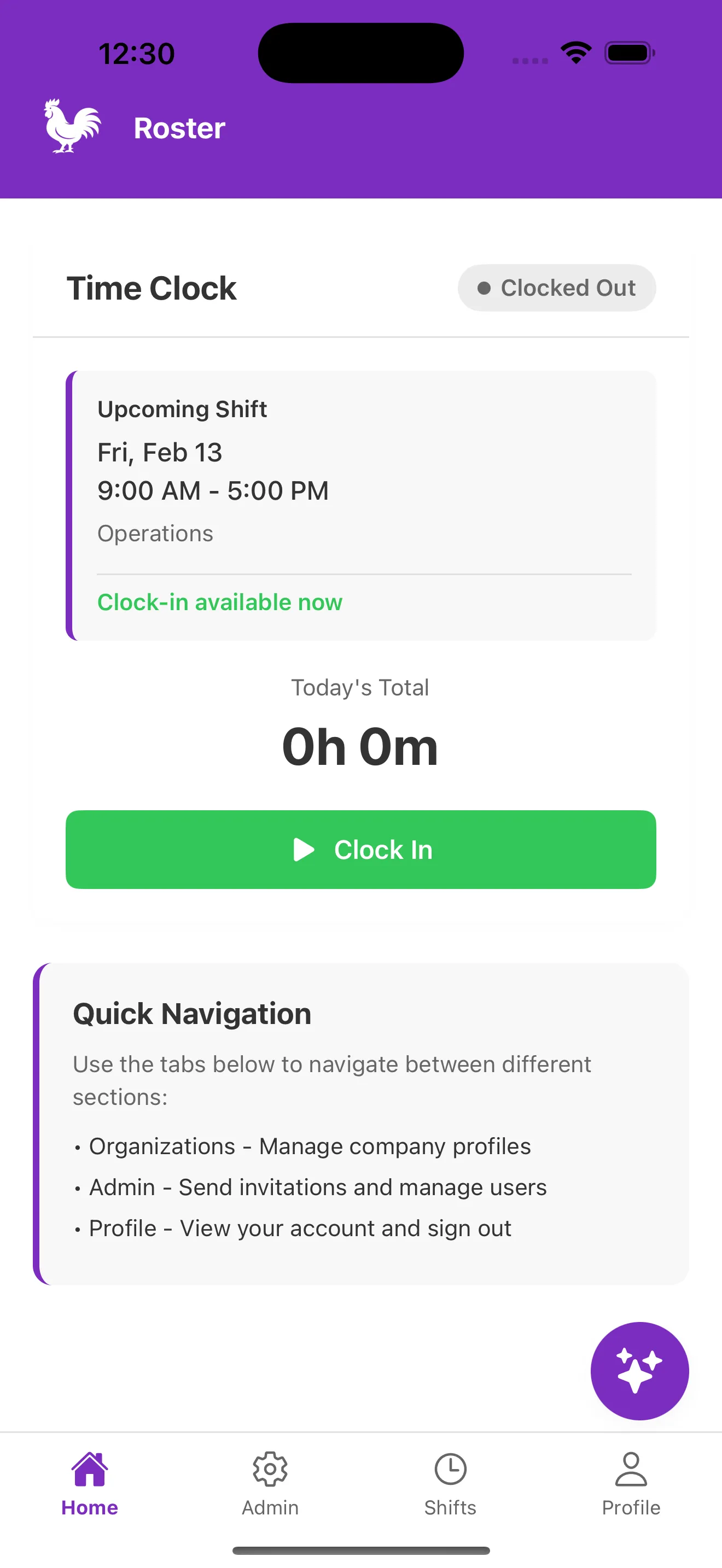
Task: Tap the Operations department label
Action: pos(155,533)
